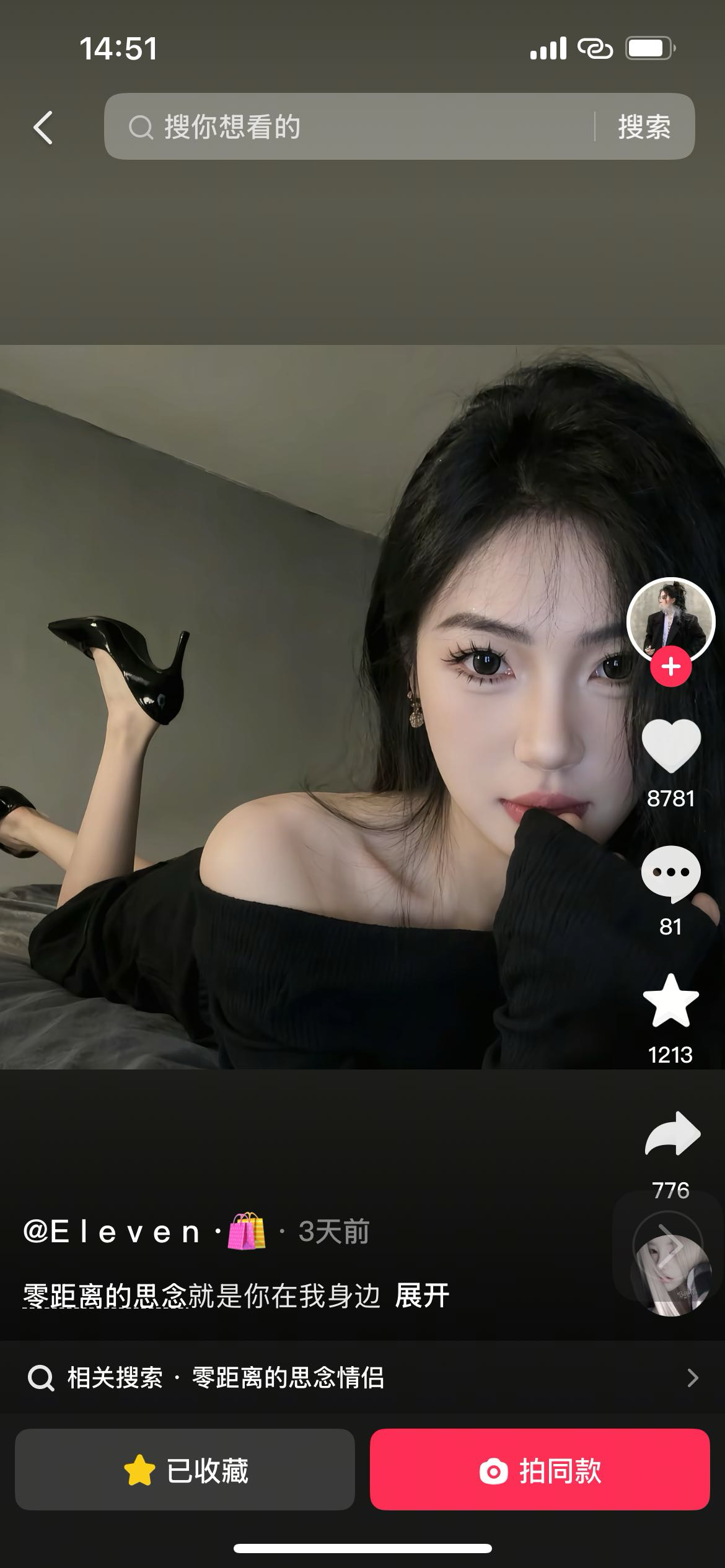Go back using the back arrow
The height and width of the screenshot is (1568, 725).
click(43, 128)
